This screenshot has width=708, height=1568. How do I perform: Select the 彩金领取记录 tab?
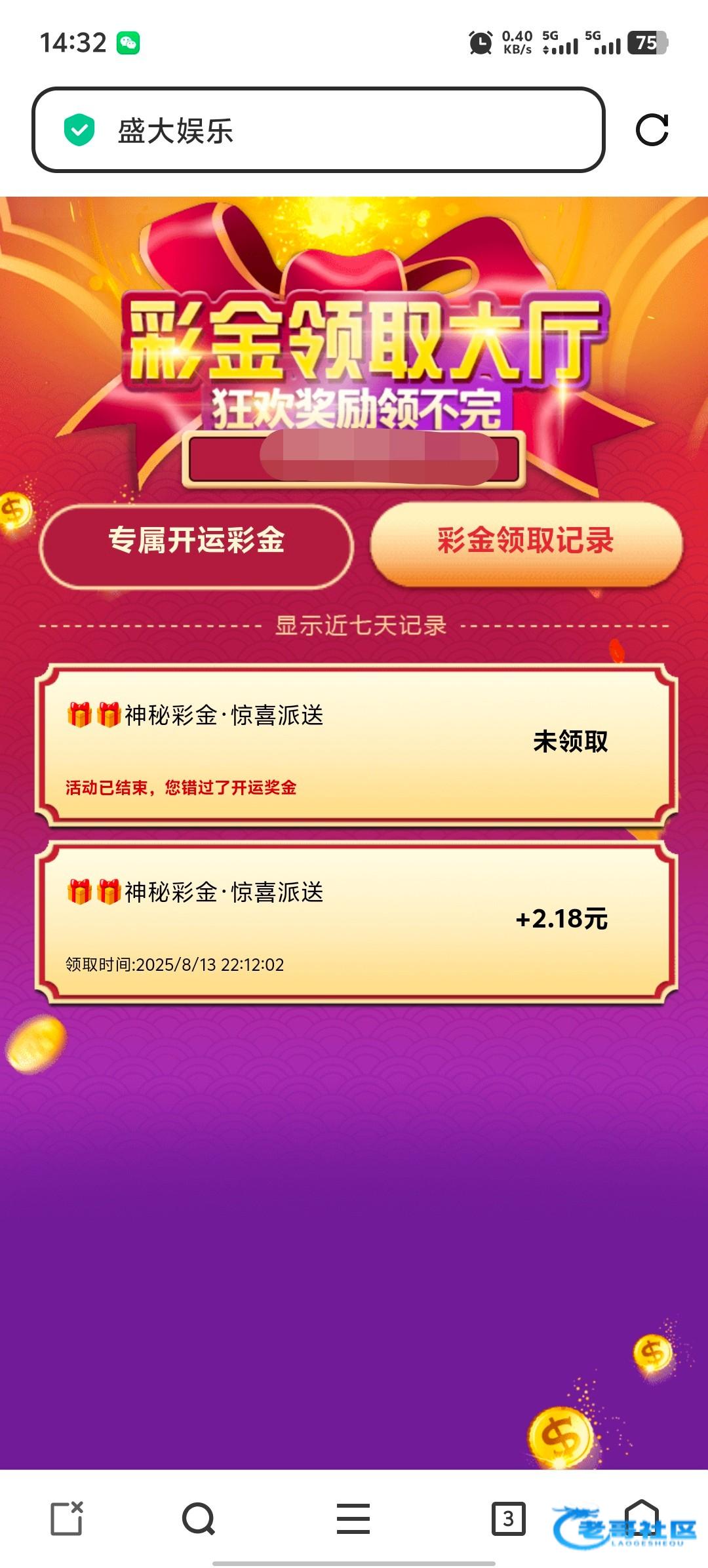coord(526,541)
